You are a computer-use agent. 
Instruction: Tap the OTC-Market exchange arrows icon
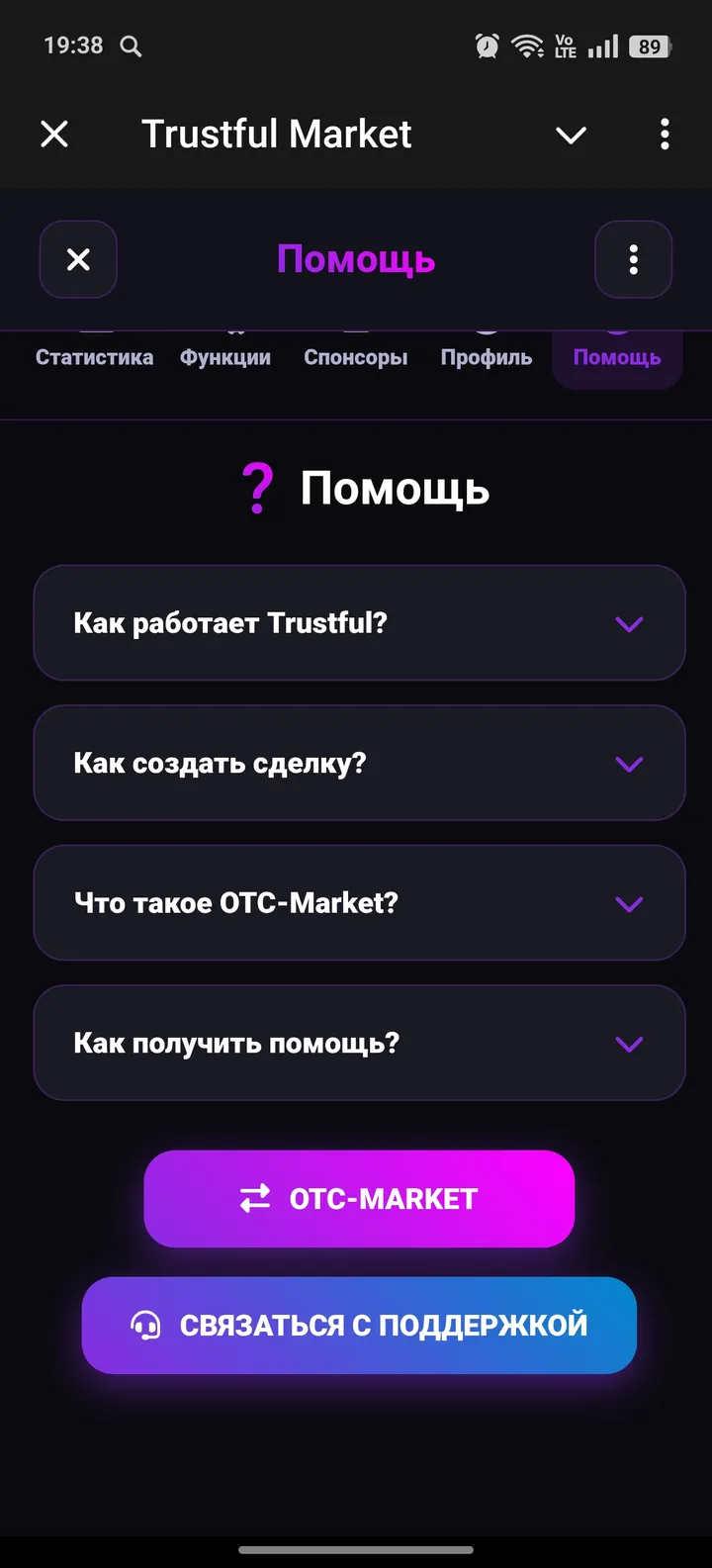(253, 1198)
